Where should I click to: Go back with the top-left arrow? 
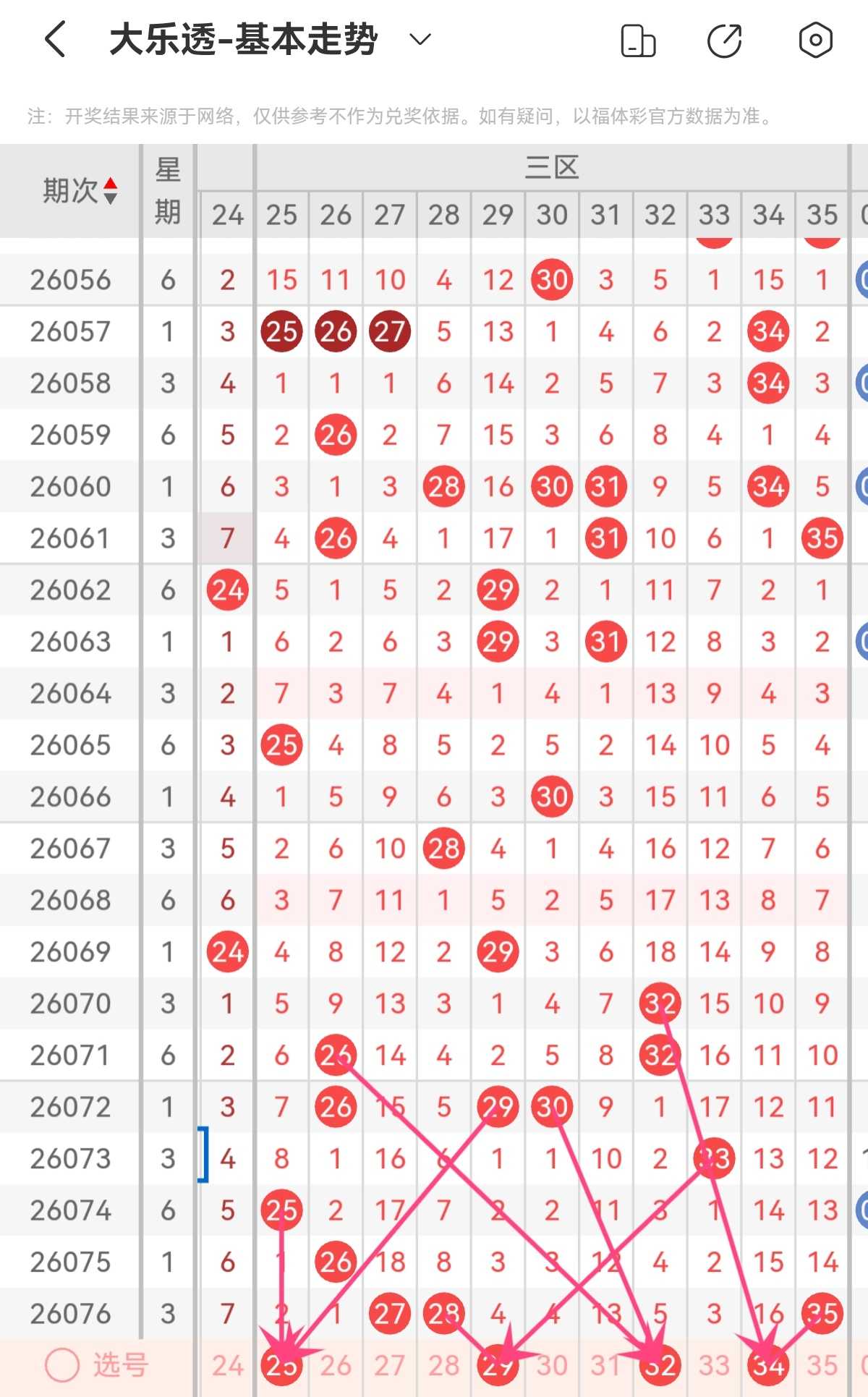point(56,39)
